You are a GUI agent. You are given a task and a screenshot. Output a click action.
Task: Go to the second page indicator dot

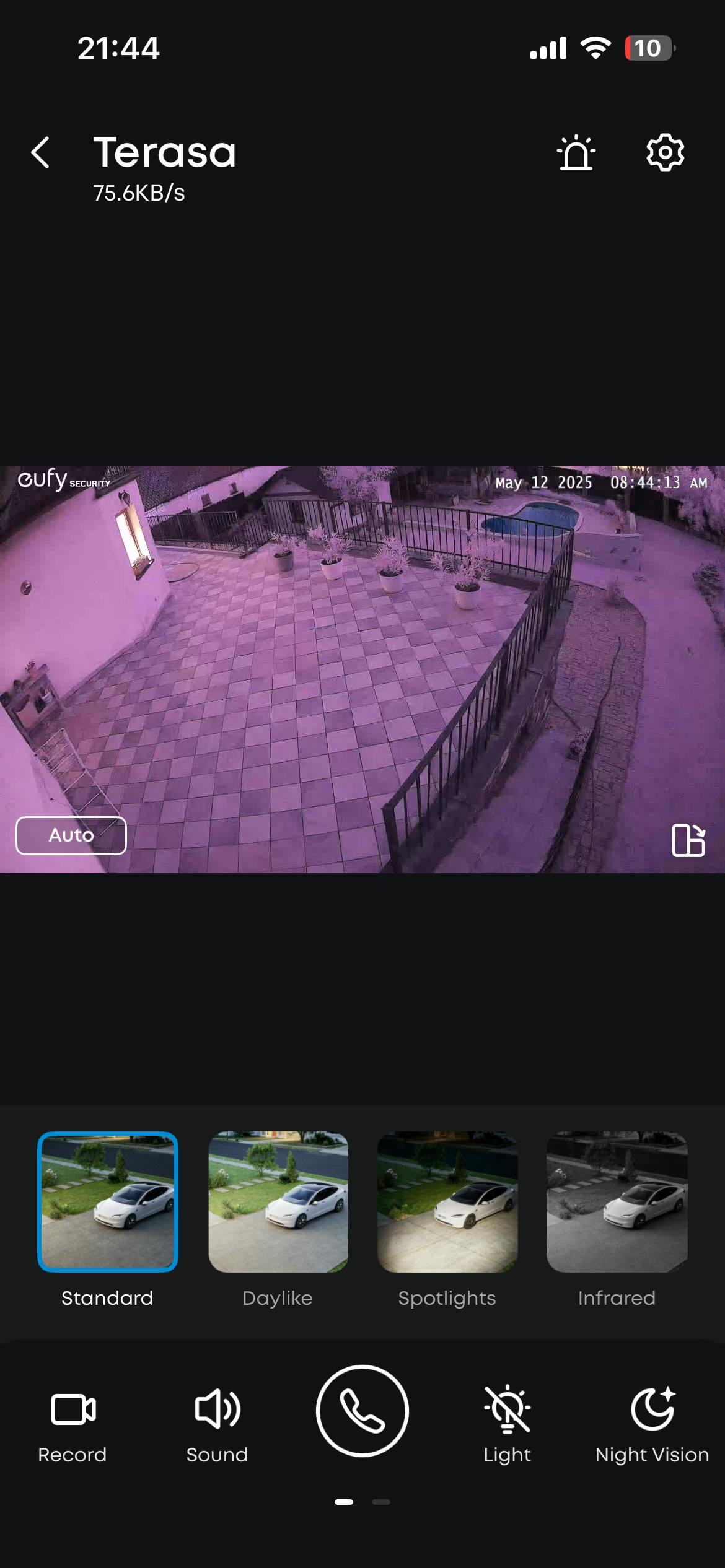tap(381, 1502)
